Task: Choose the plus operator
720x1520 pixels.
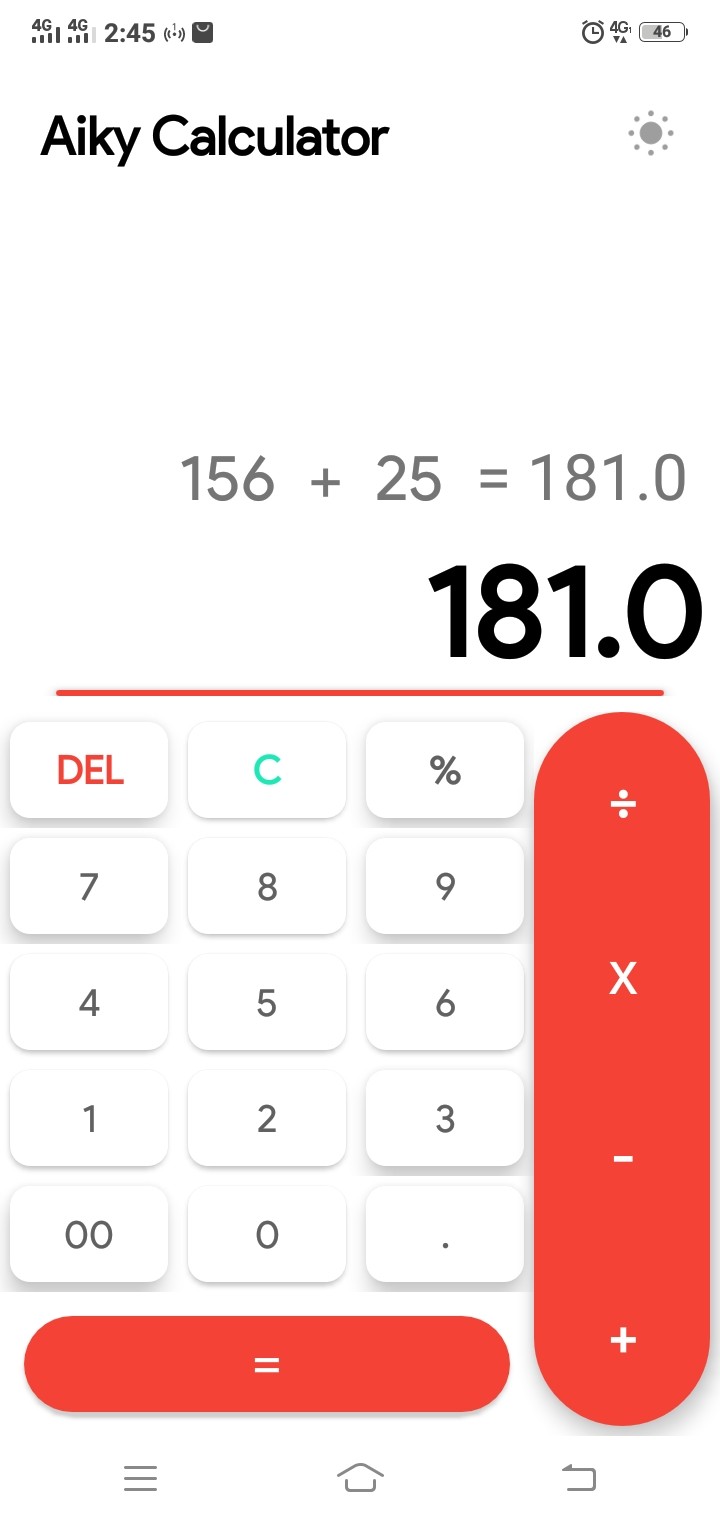Action: pos(622,1340)
